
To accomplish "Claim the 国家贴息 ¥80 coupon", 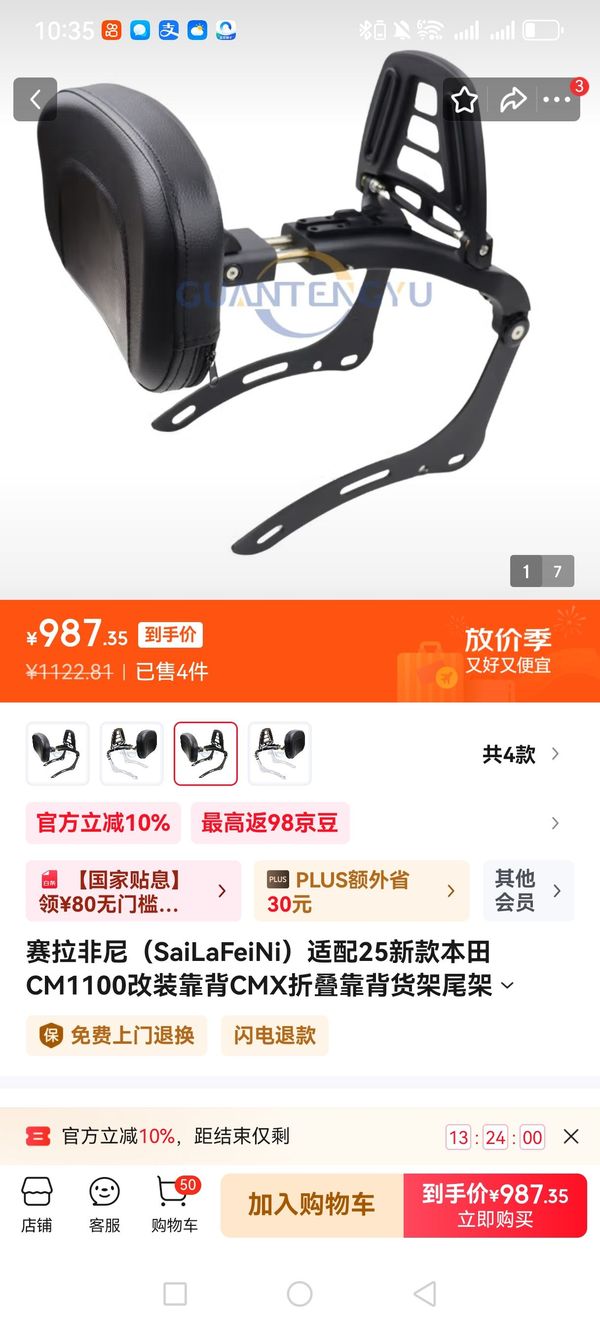I will point(133,891).
